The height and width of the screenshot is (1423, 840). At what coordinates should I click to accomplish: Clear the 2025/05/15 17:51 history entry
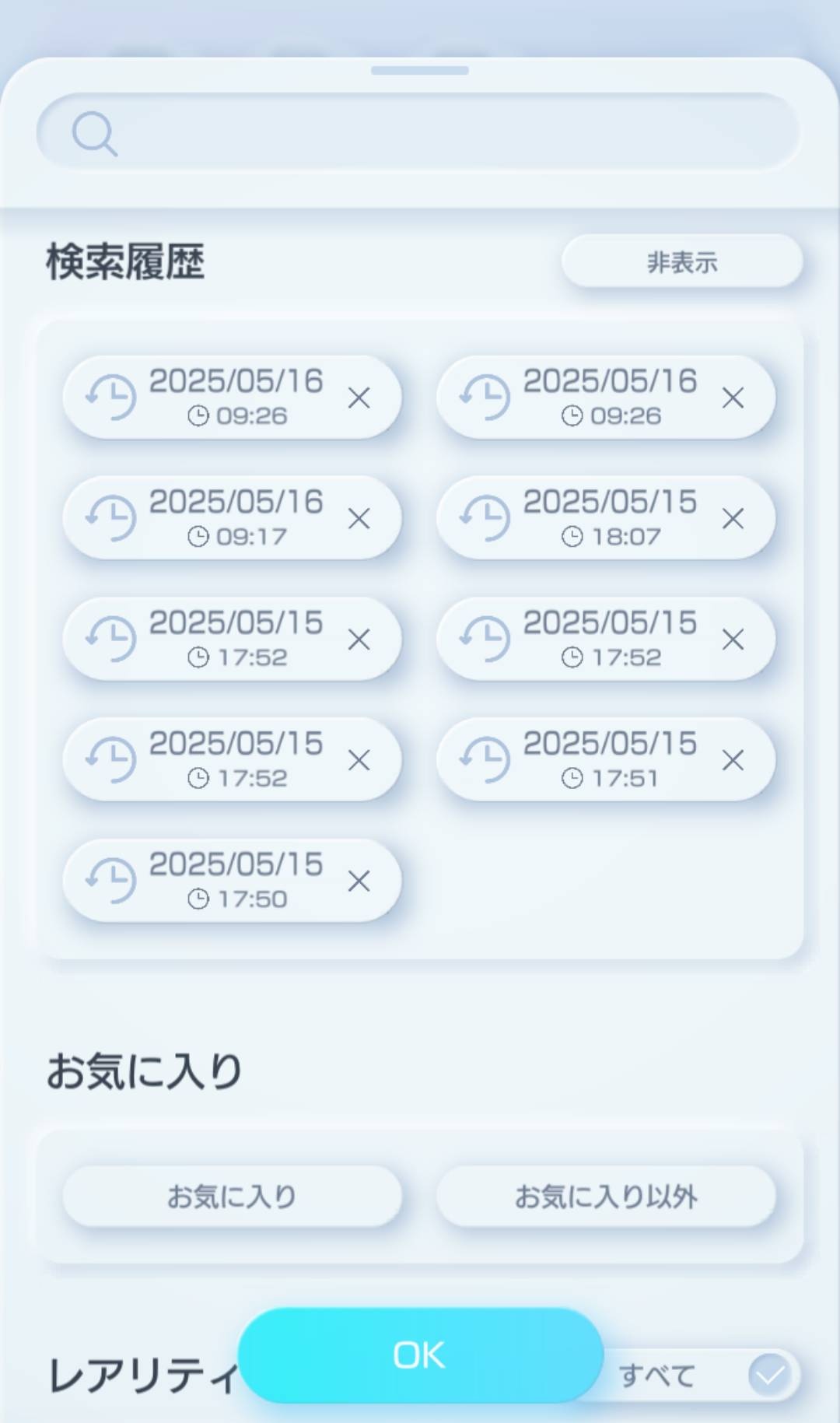733,760
